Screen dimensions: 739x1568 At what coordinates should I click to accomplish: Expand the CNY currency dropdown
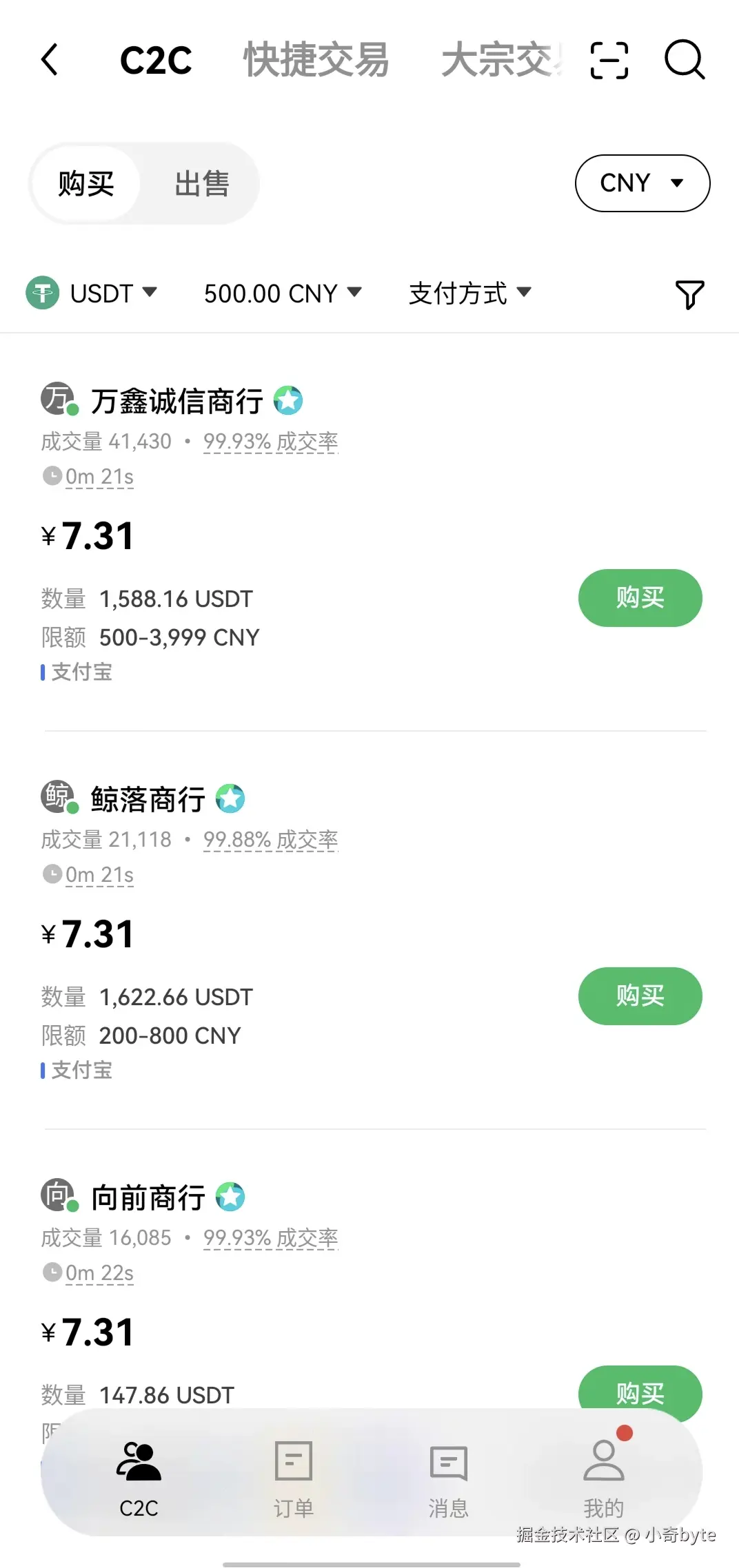[x=642, y=183]
